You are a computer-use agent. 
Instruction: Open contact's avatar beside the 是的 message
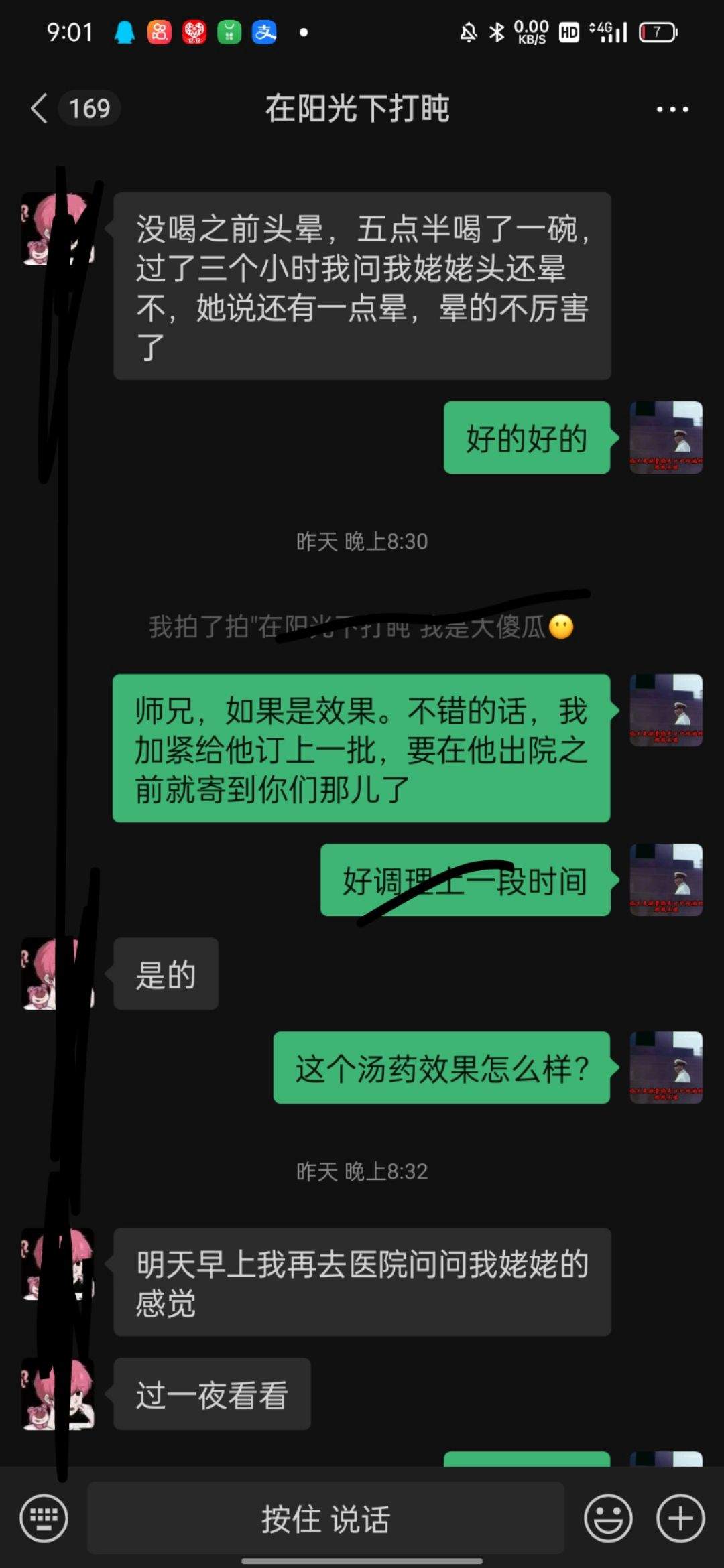(x=58, y=974)
